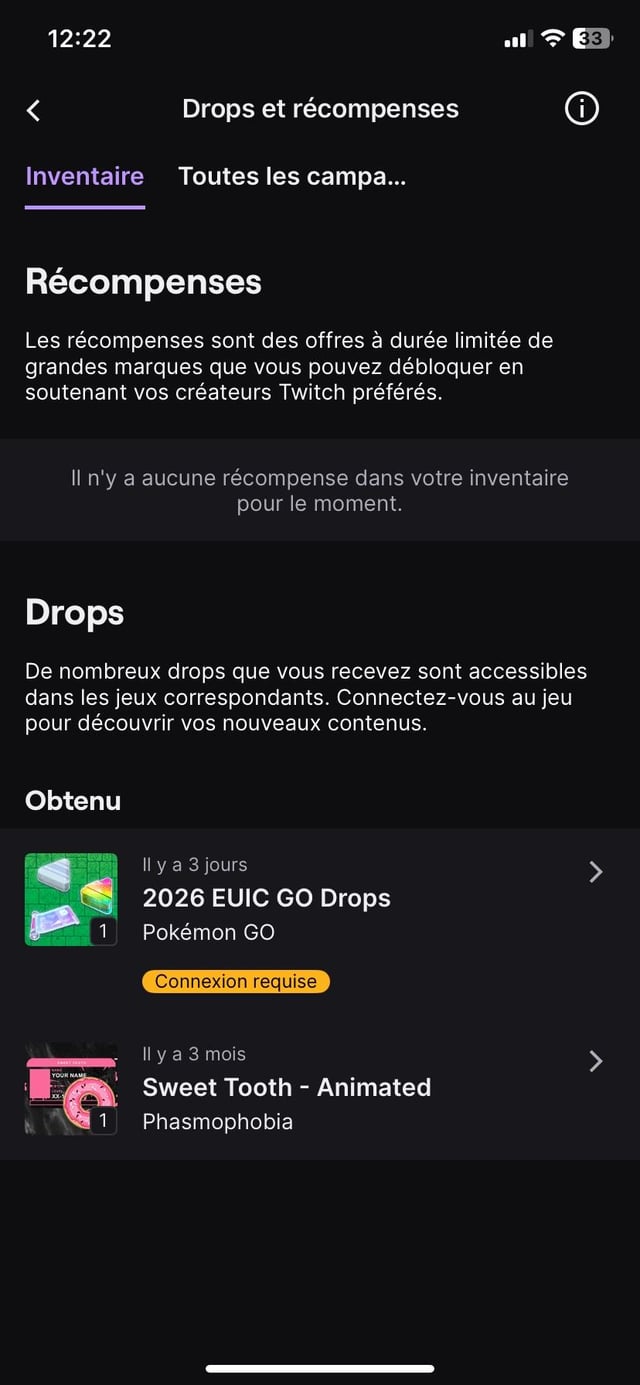Screen dimensions: 640x1385
Task: Open the 2026 EUIC GO Drops item
Action: pyautogui.click(x=320, y=898)
